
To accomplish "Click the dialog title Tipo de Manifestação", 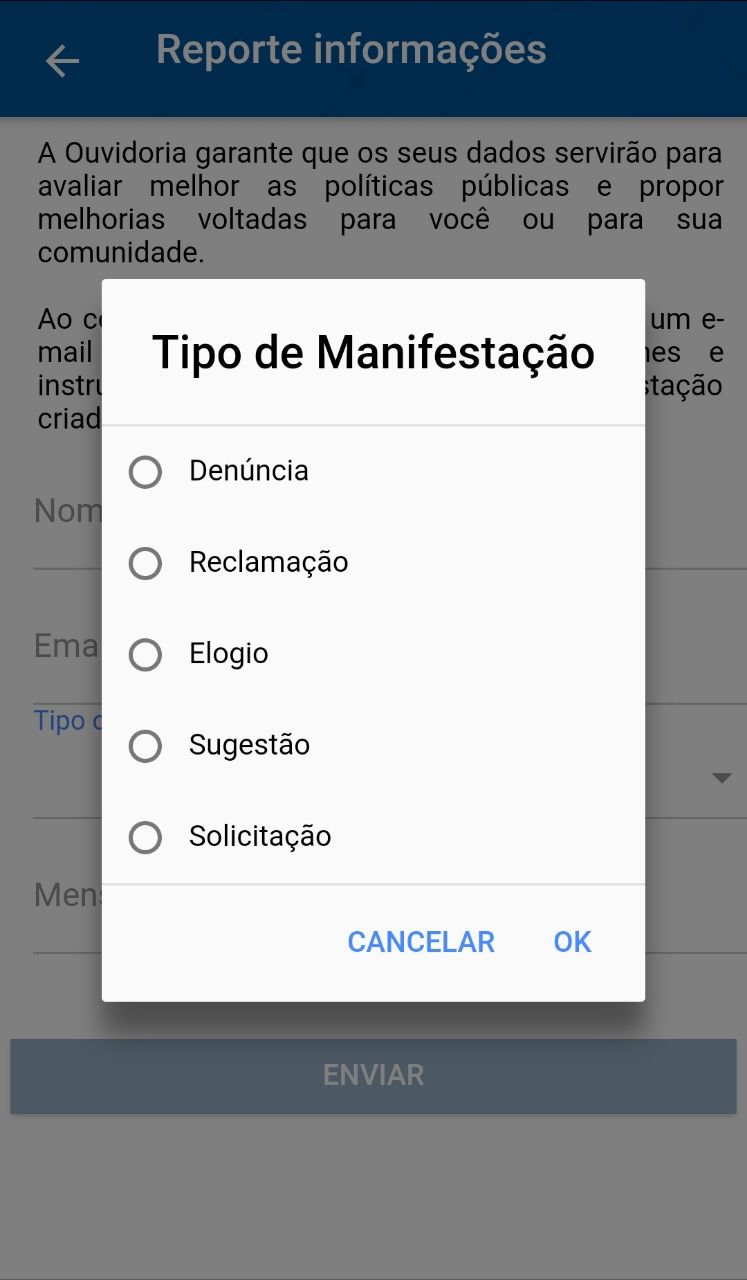I will [x=372, y=352].
